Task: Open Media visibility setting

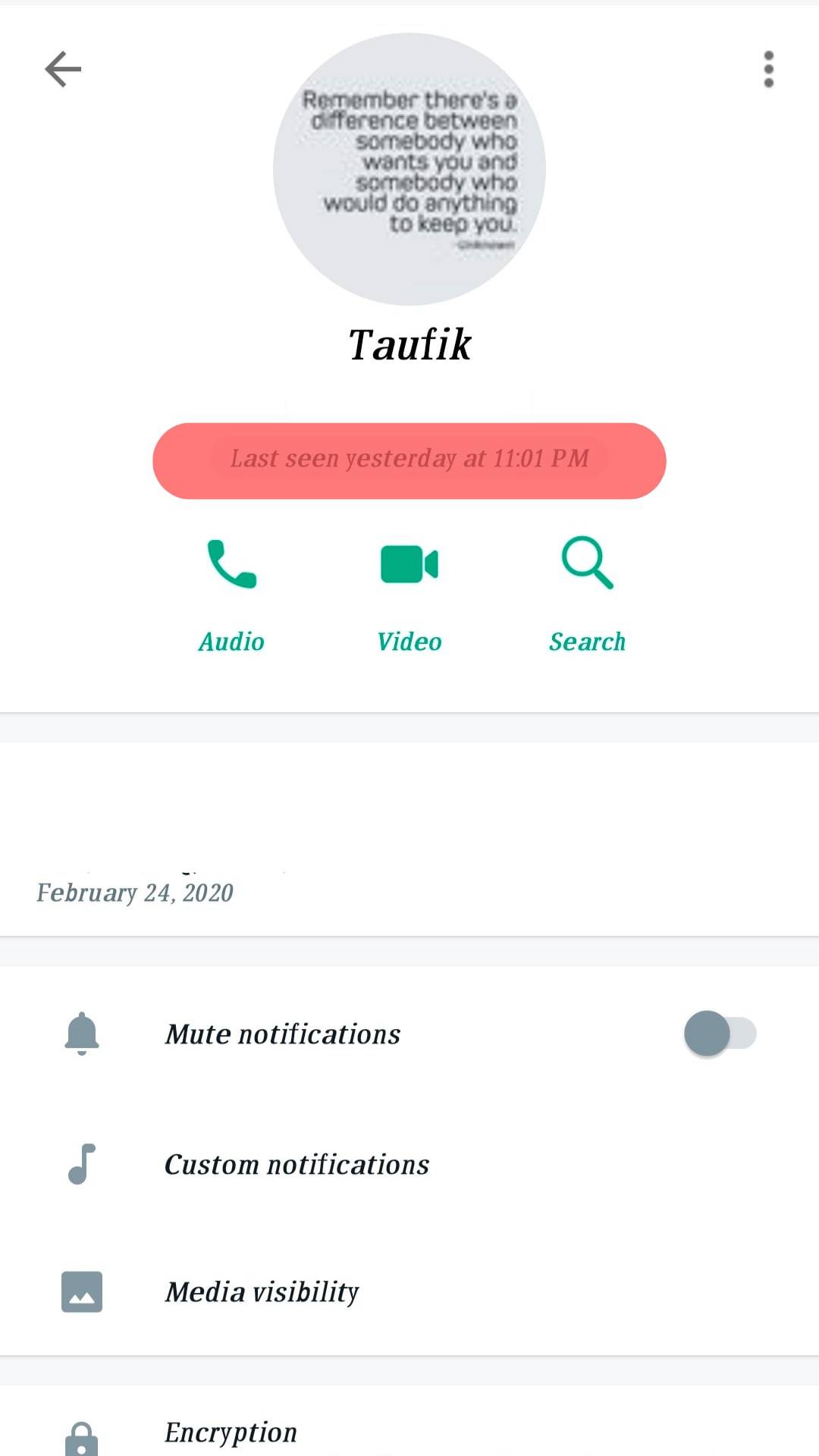Action: pyautogui.click(x=262, y=1291)
